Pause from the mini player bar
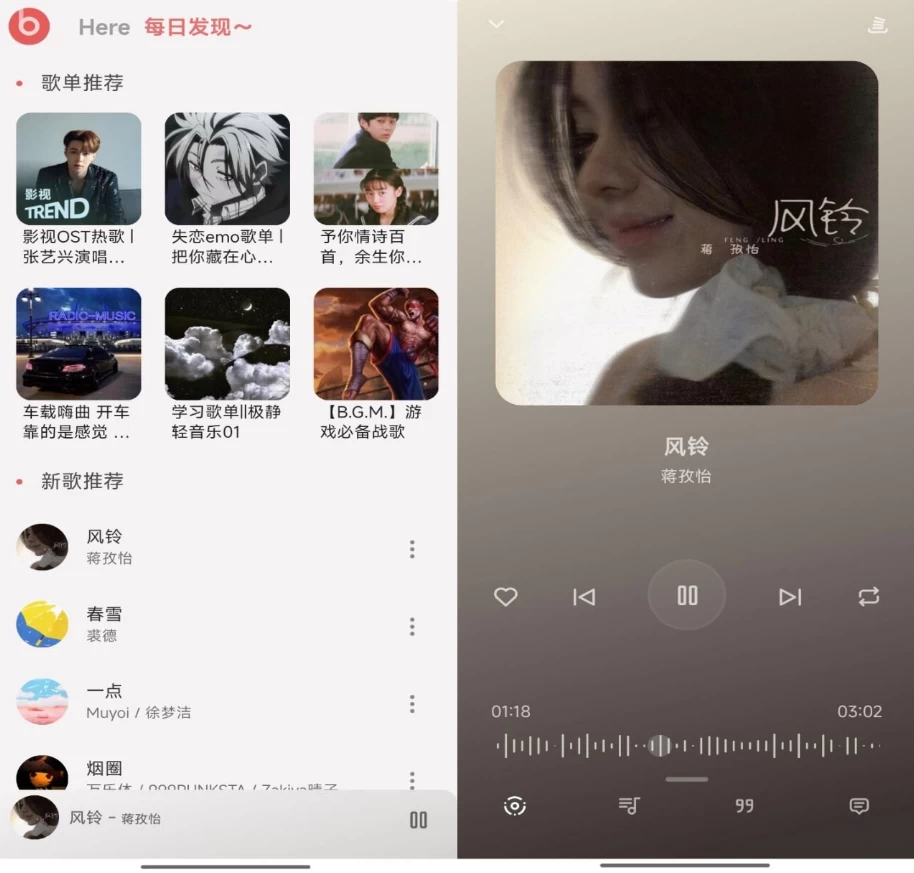Screen dimensions: 914x873 point(418,820)
